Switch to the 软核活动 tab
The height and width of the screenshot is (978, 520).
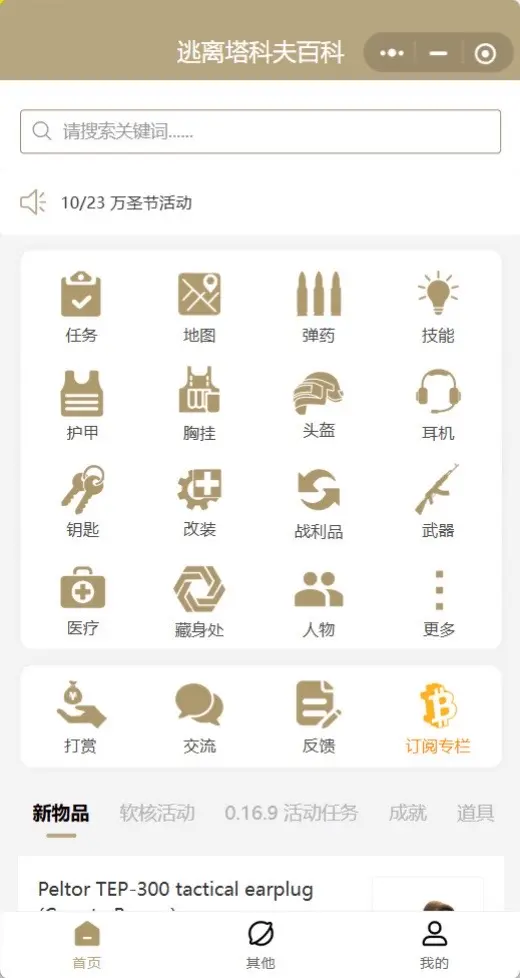157,813
